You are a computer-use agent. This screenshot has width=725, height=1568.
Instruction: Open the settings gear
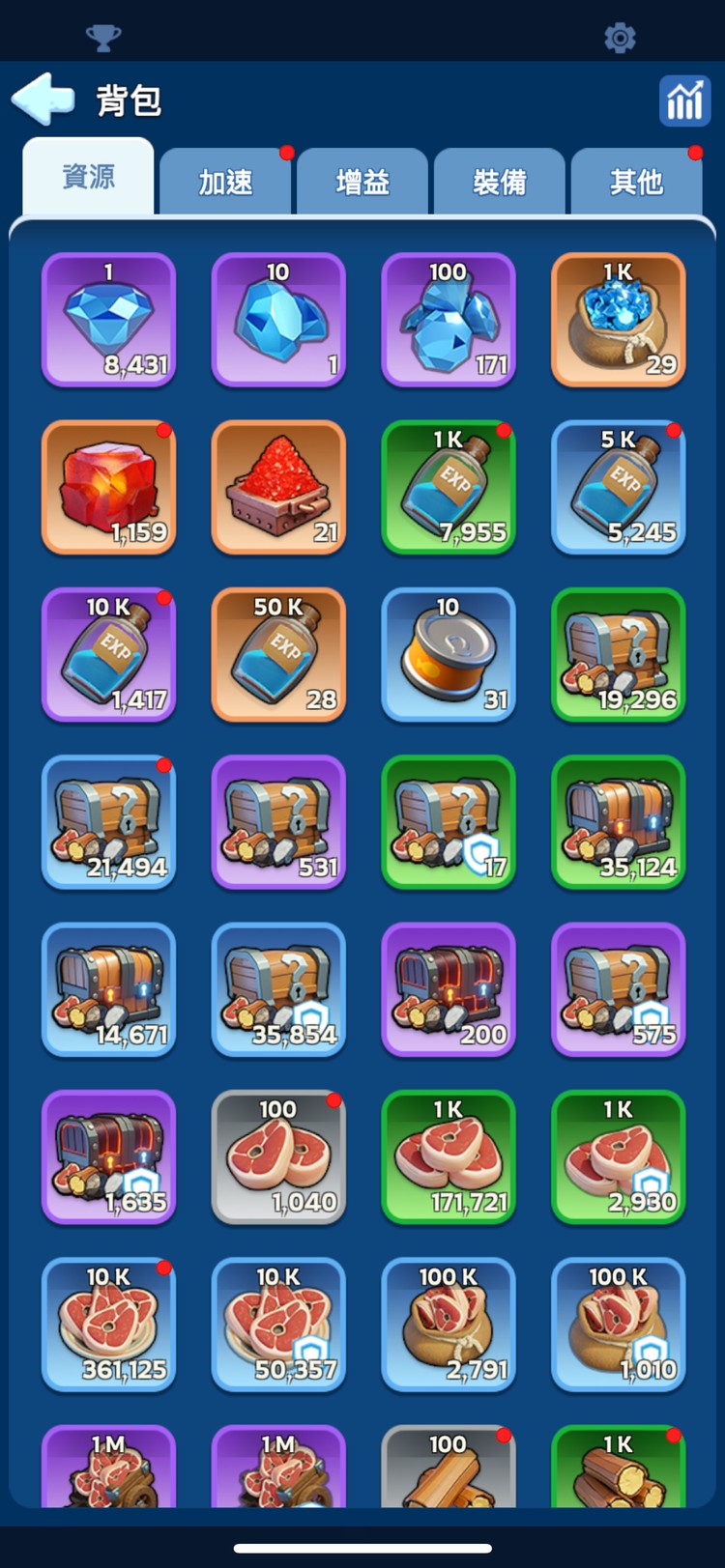click(620, 38)
